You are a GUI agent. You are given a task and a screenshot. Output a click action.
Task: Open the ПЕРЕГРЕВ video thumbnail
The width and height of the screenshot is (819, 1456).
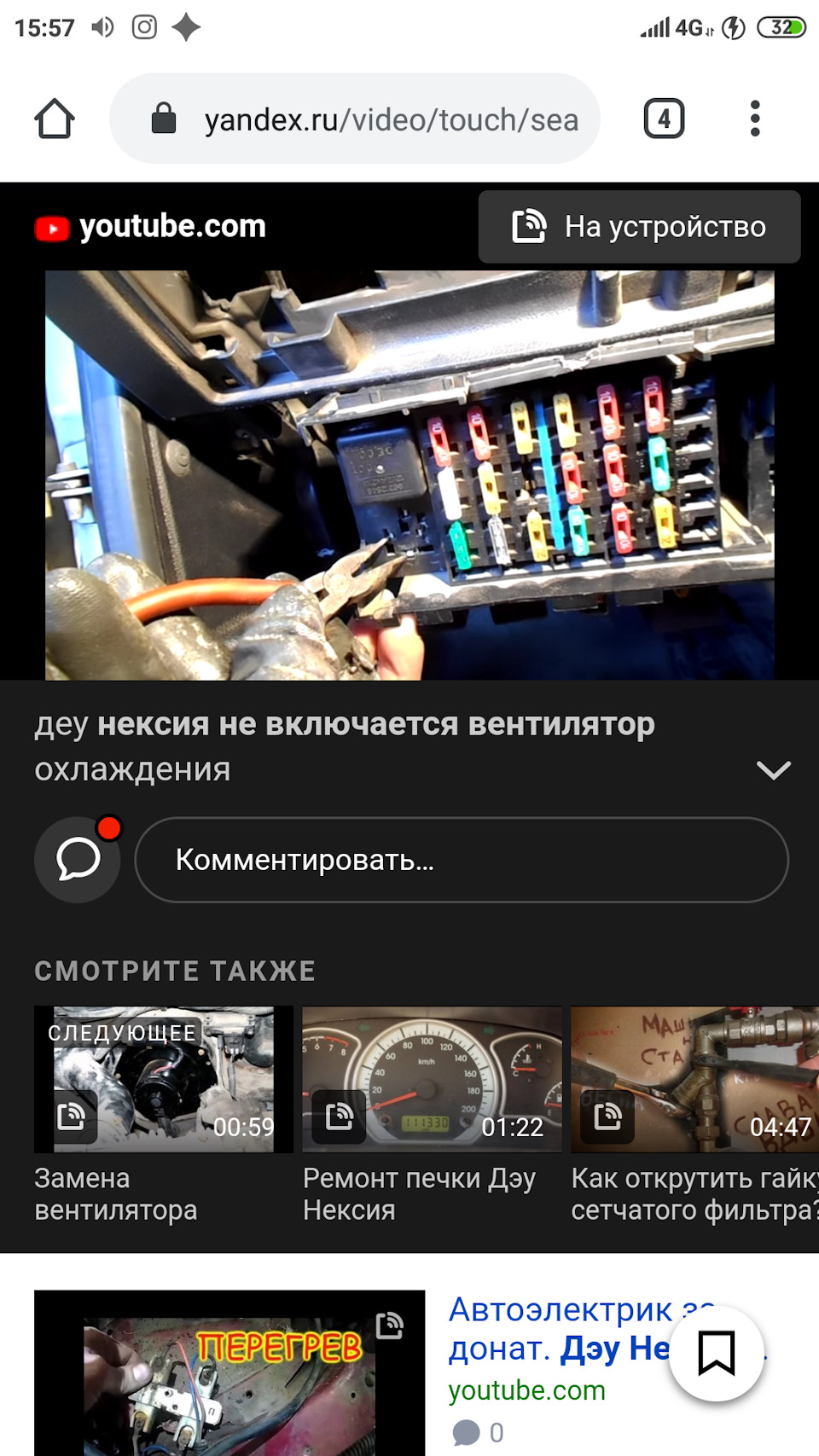click(x=229, y=1373)
